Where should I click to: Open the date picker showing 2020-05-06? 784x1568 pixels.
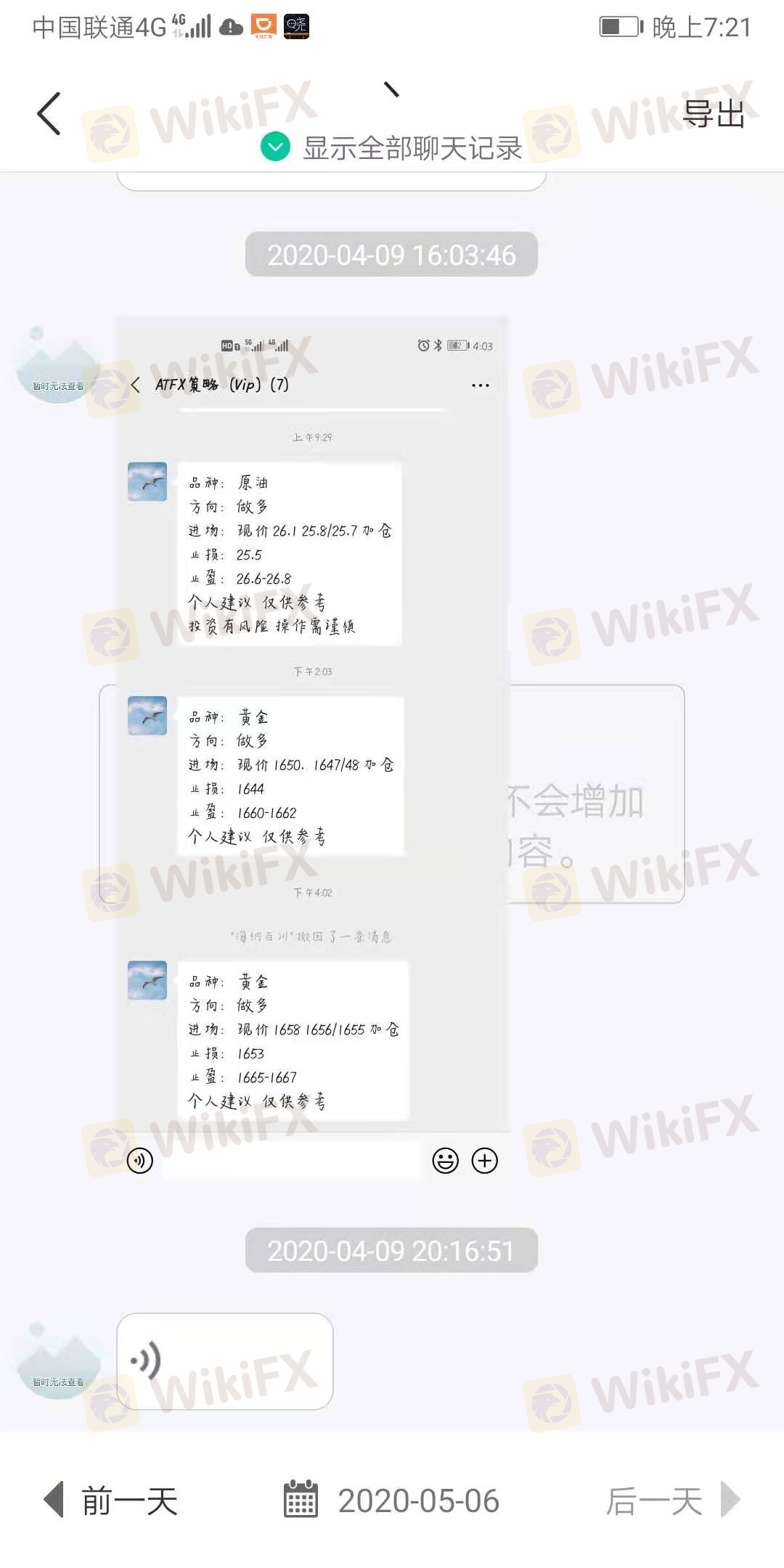tap(392, 1500)
